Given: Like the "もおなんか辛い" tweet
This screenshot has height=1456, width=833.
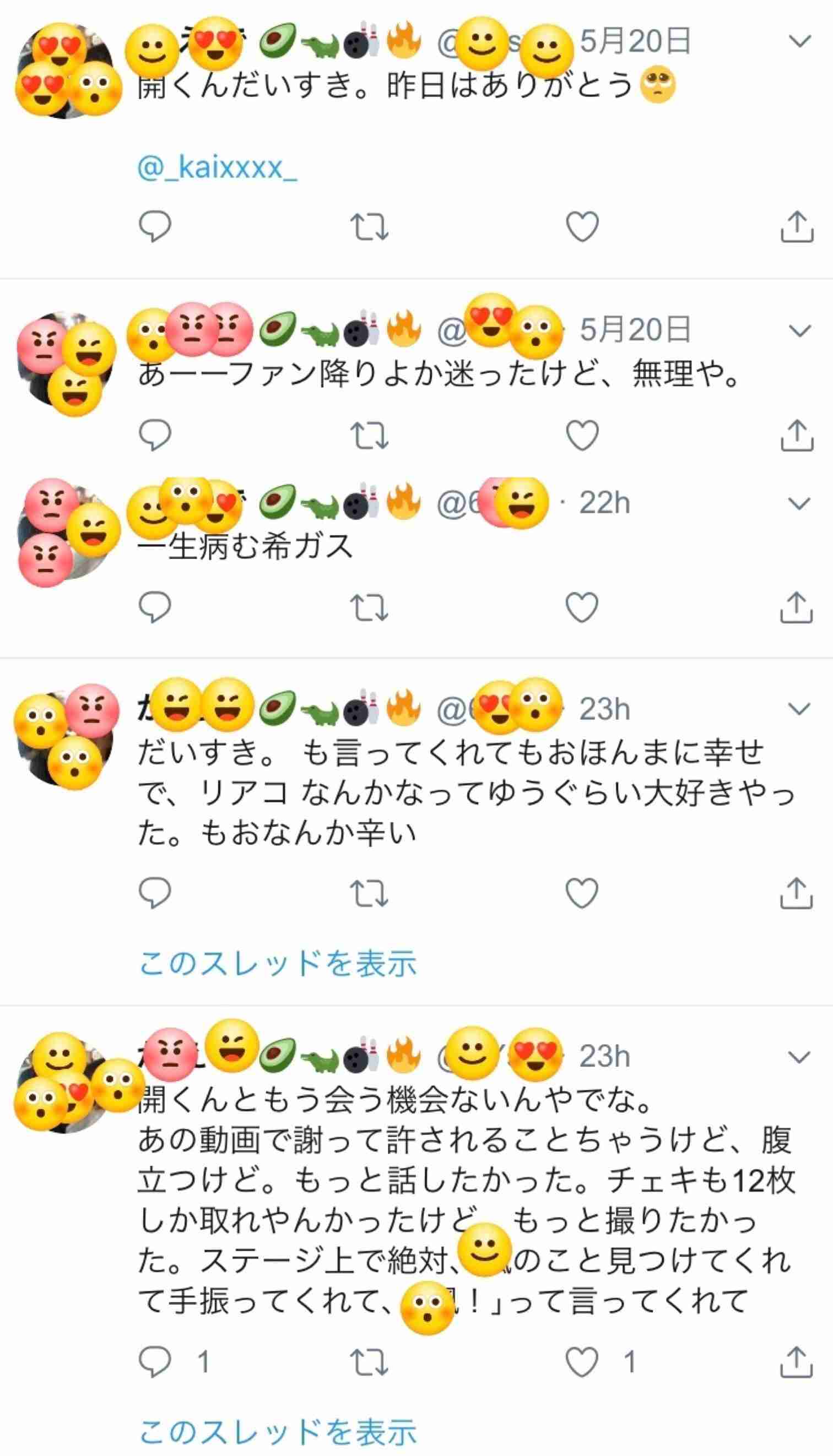Looking at the screenshot, I should click(x=581, y=893).
